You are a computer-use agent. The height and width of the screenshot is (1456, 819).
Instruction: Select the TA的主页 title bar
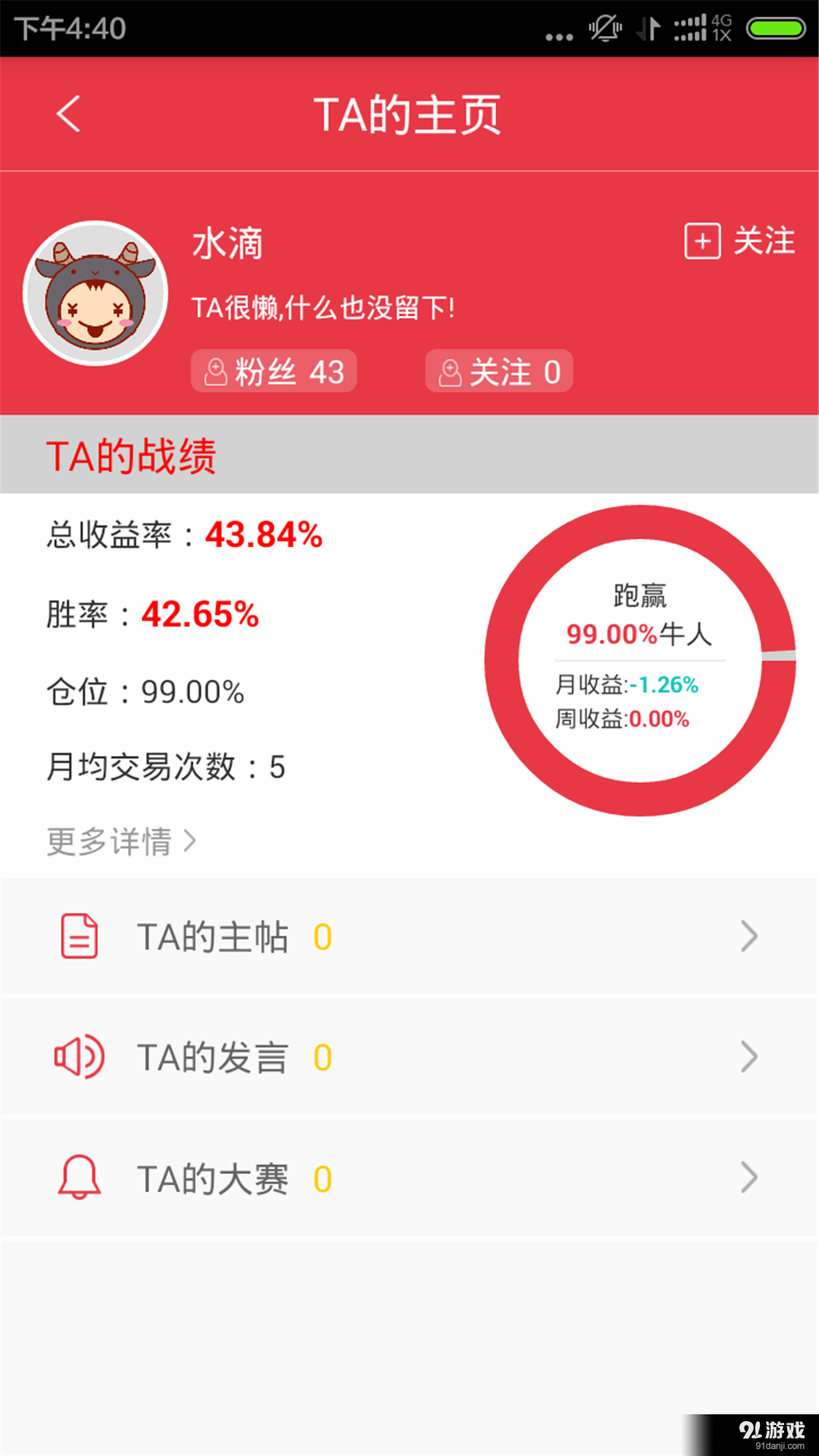[x=409, y=114]
